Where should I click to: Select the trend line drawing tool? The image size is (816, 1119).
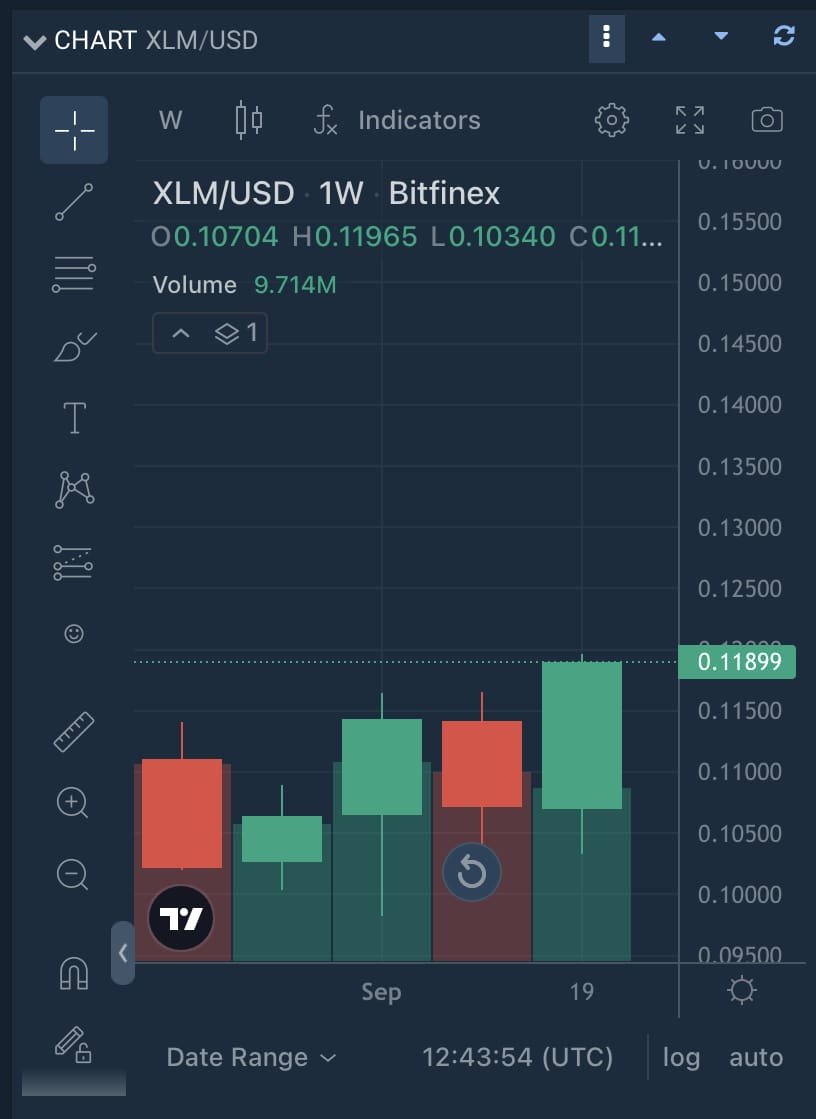pos(74,202)
